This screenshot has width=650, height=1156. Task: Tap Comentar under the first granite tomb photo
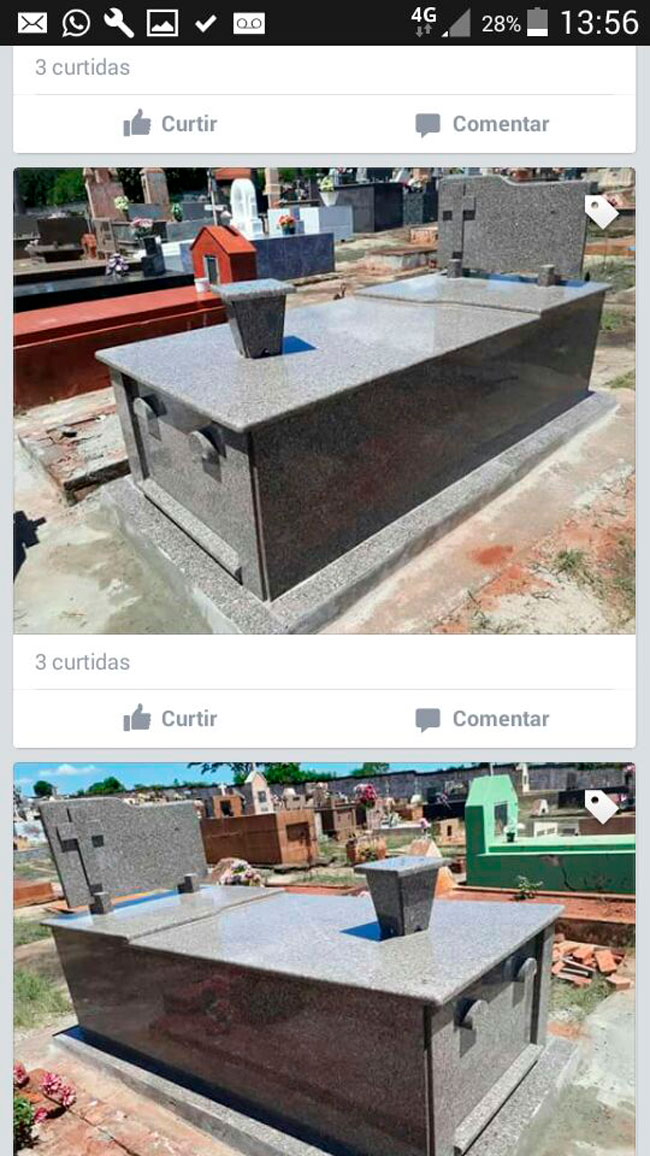[x=482, y=718]
